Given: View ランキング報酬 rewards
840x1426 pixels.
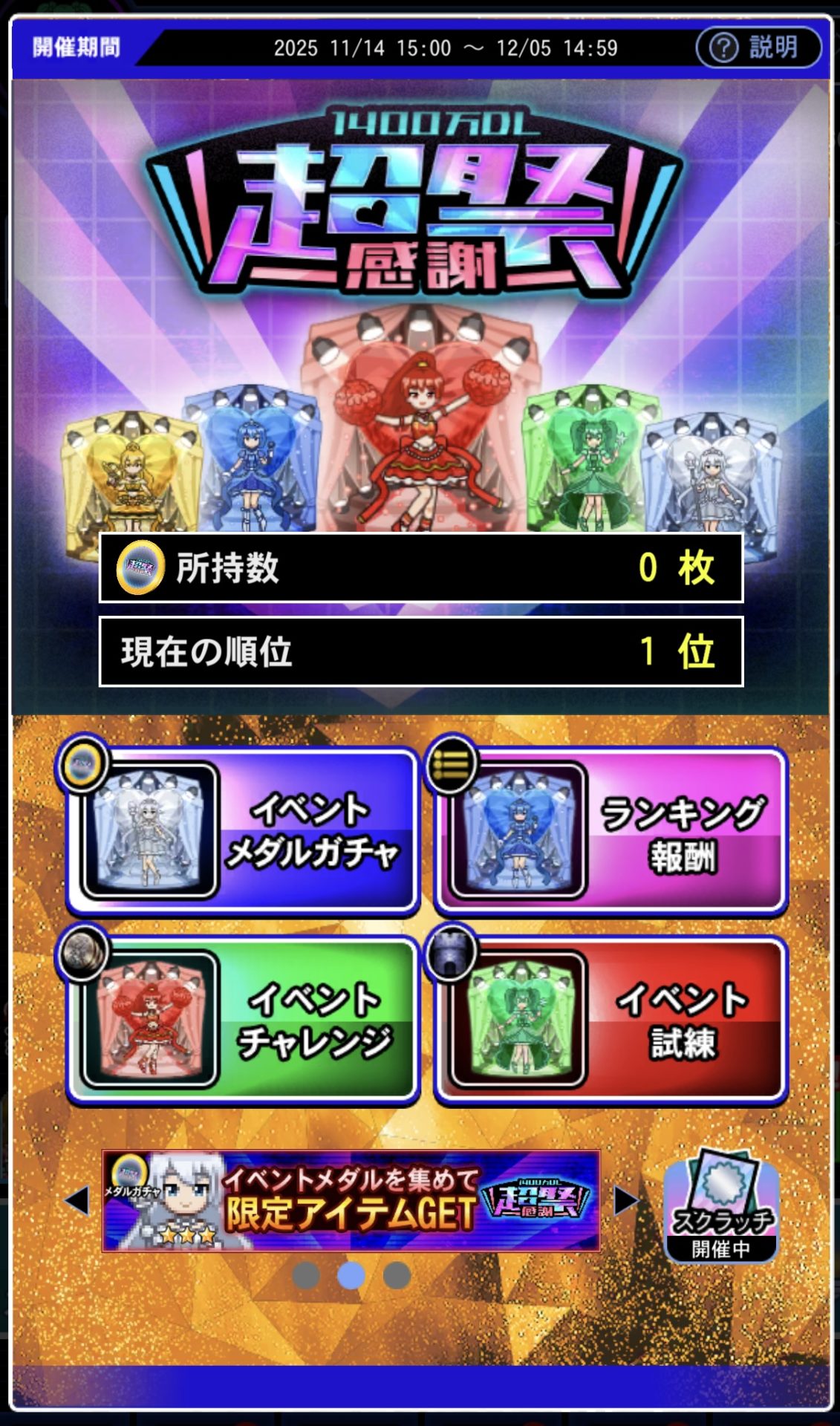Looking at the screenshot, I should point(611,831).
